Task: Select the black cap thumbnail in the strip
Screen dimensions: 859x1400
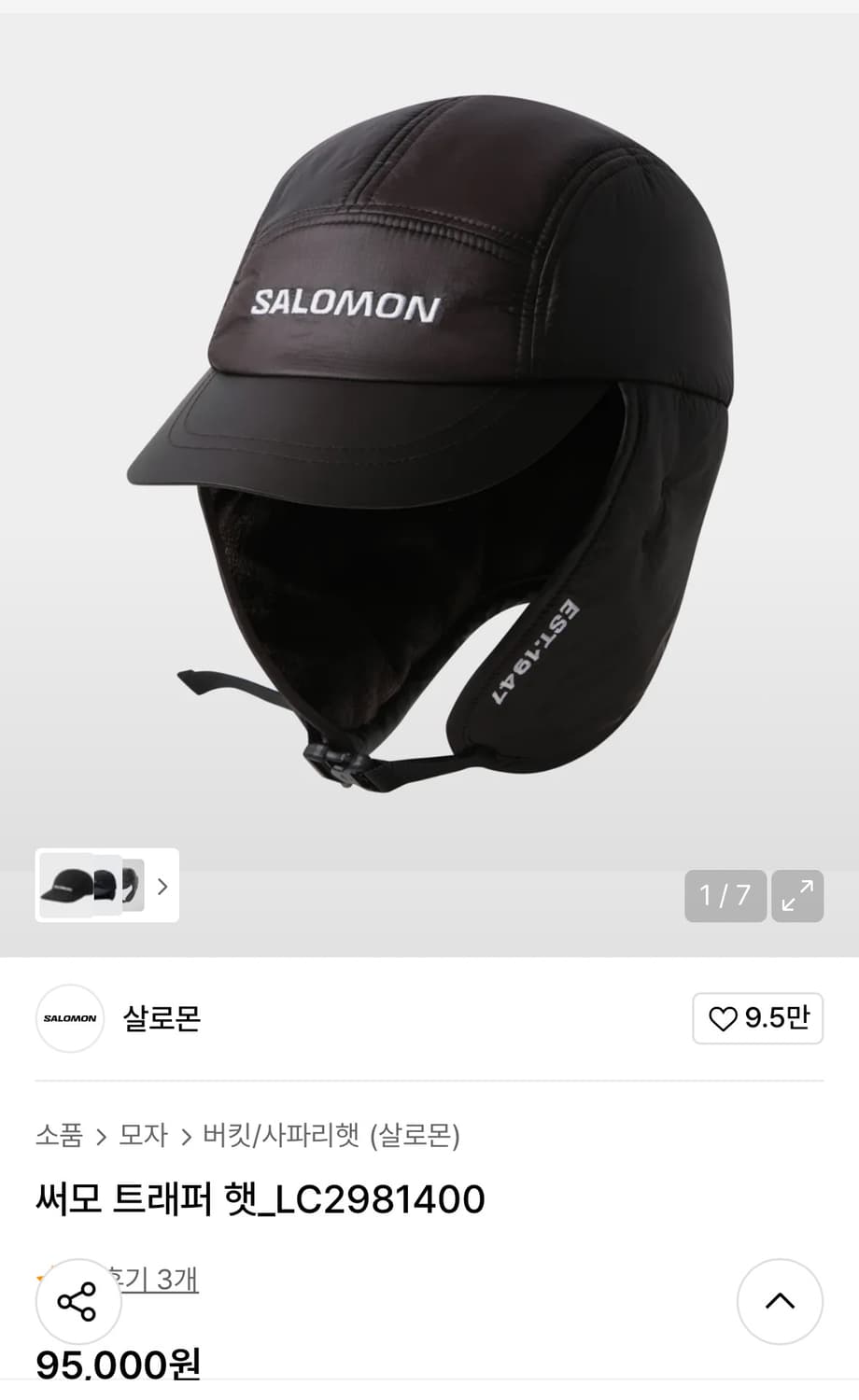Action: [x=63, y=887]
